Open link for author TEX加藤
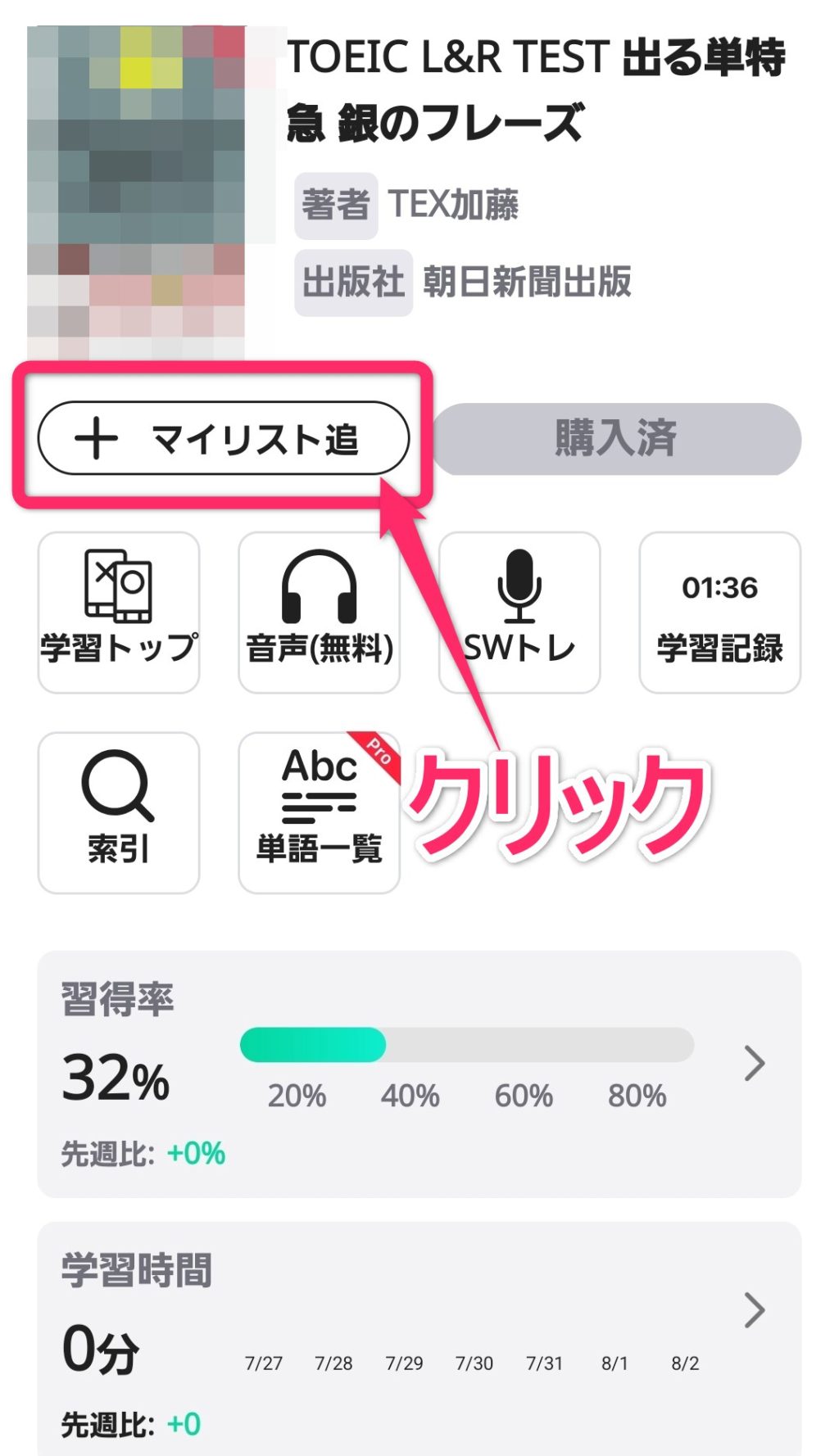Screen dimensions: 839x1456 pyautogui.click(x=456, y=204)
